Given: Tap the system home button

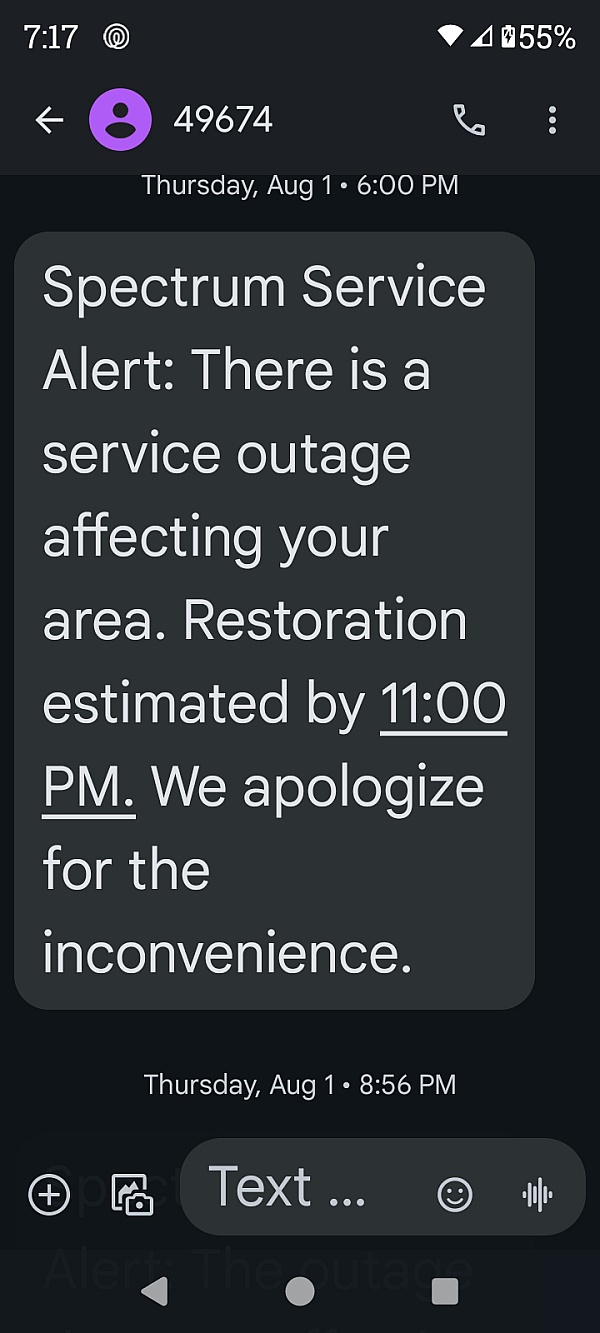Looking at the screenshot, I should pos(300,1291).
